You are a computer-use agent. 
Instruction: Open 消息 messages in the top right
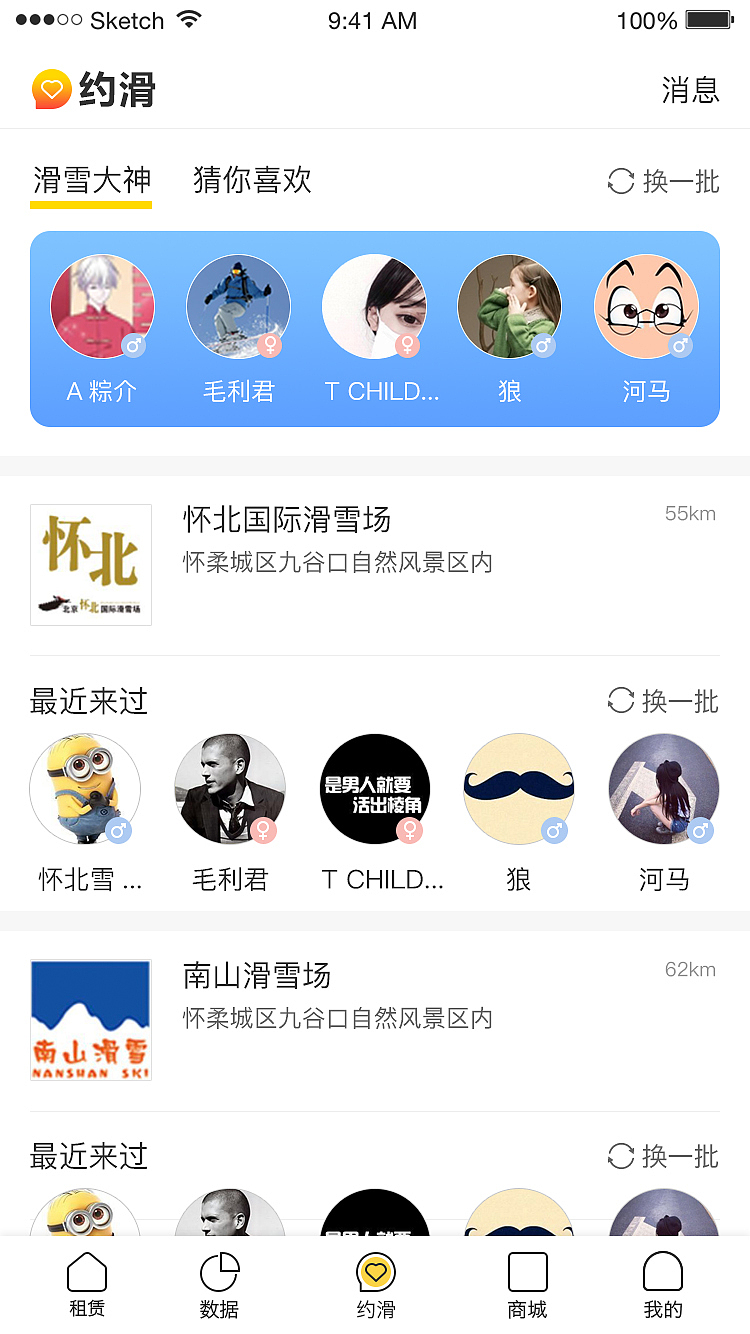coord(692,89)
